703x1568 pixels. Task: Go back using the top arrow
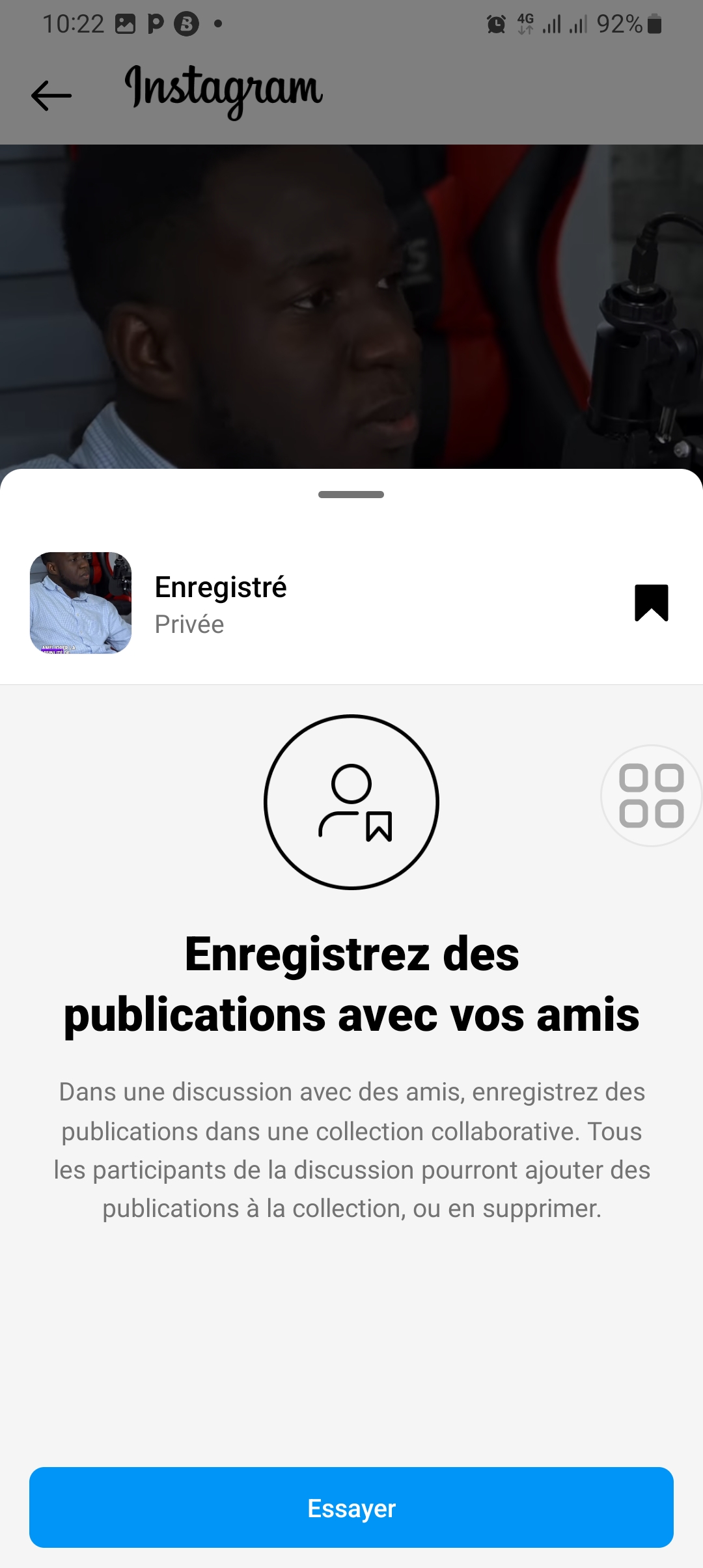pyautogui.click(x=51, y=95)
